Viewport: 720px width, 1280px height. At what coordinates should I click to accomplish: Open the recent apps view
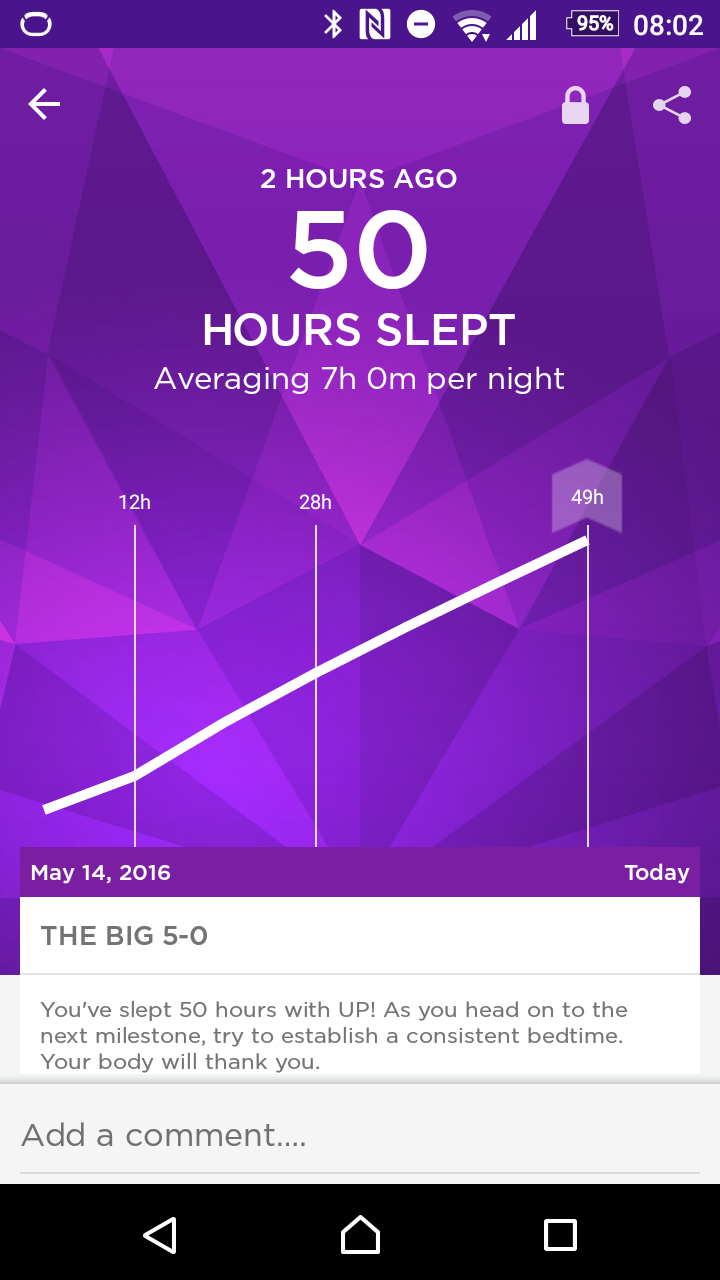point(560,1235)
